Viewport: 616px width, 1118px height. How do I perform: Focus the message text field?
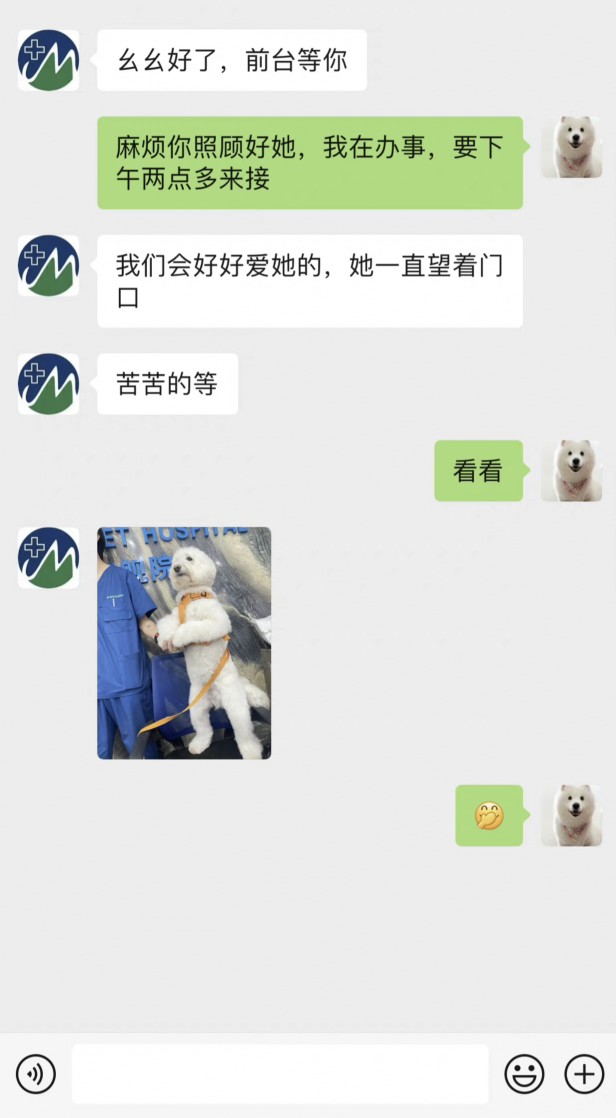pyautogui.click(x=280, y=1075)
